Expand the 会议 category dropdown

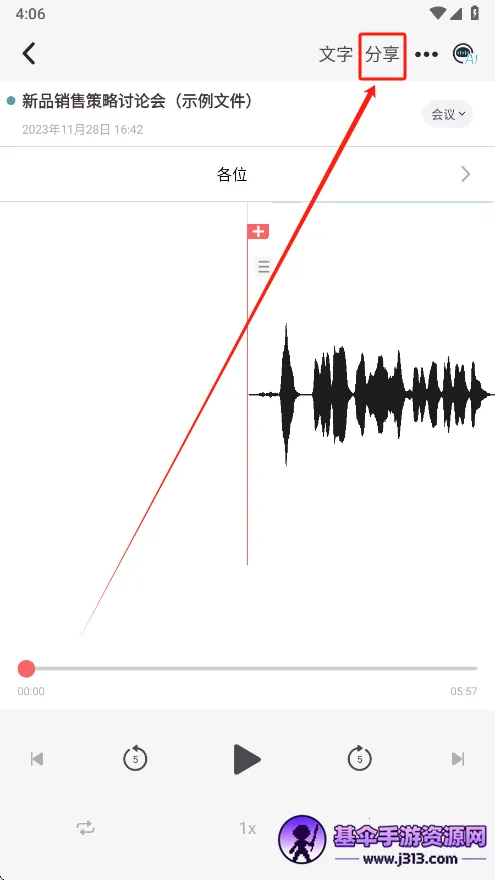447,114
